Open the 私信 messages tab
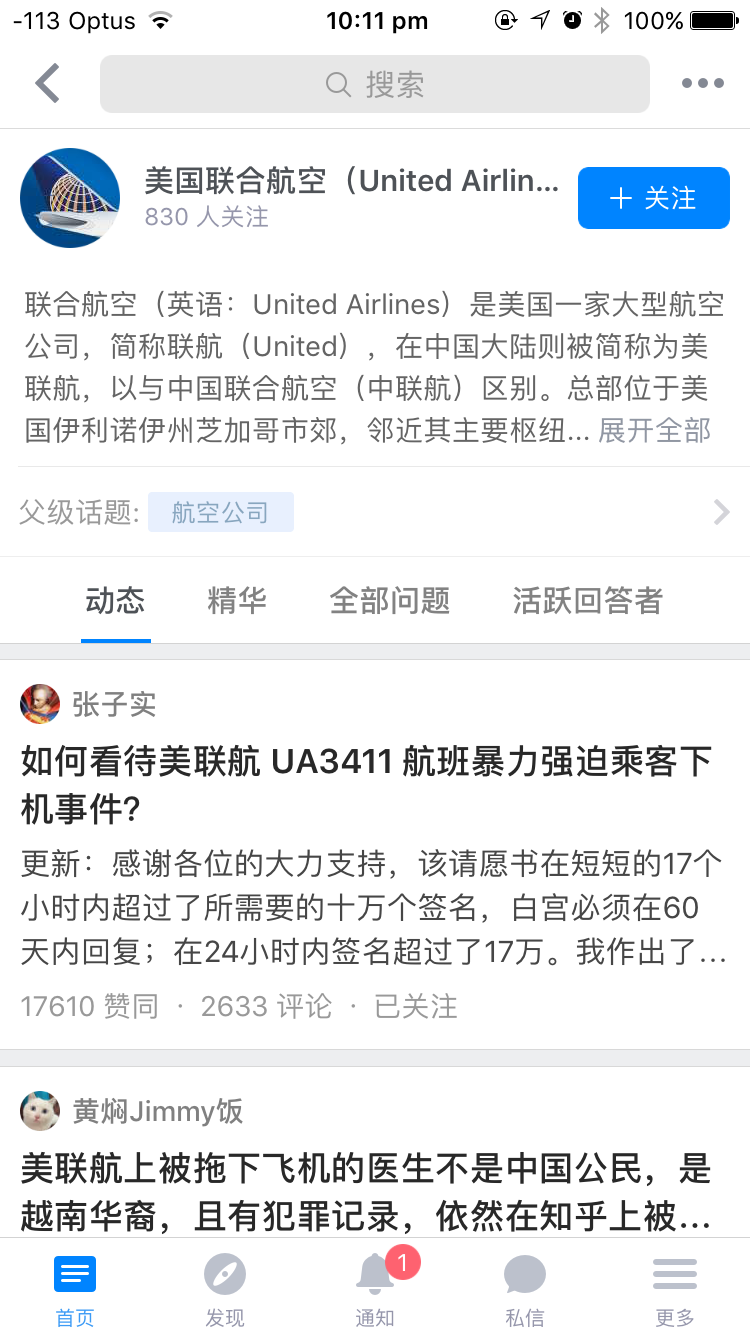The width and height of the screenshot is (750, 1334). (525, 1292)
